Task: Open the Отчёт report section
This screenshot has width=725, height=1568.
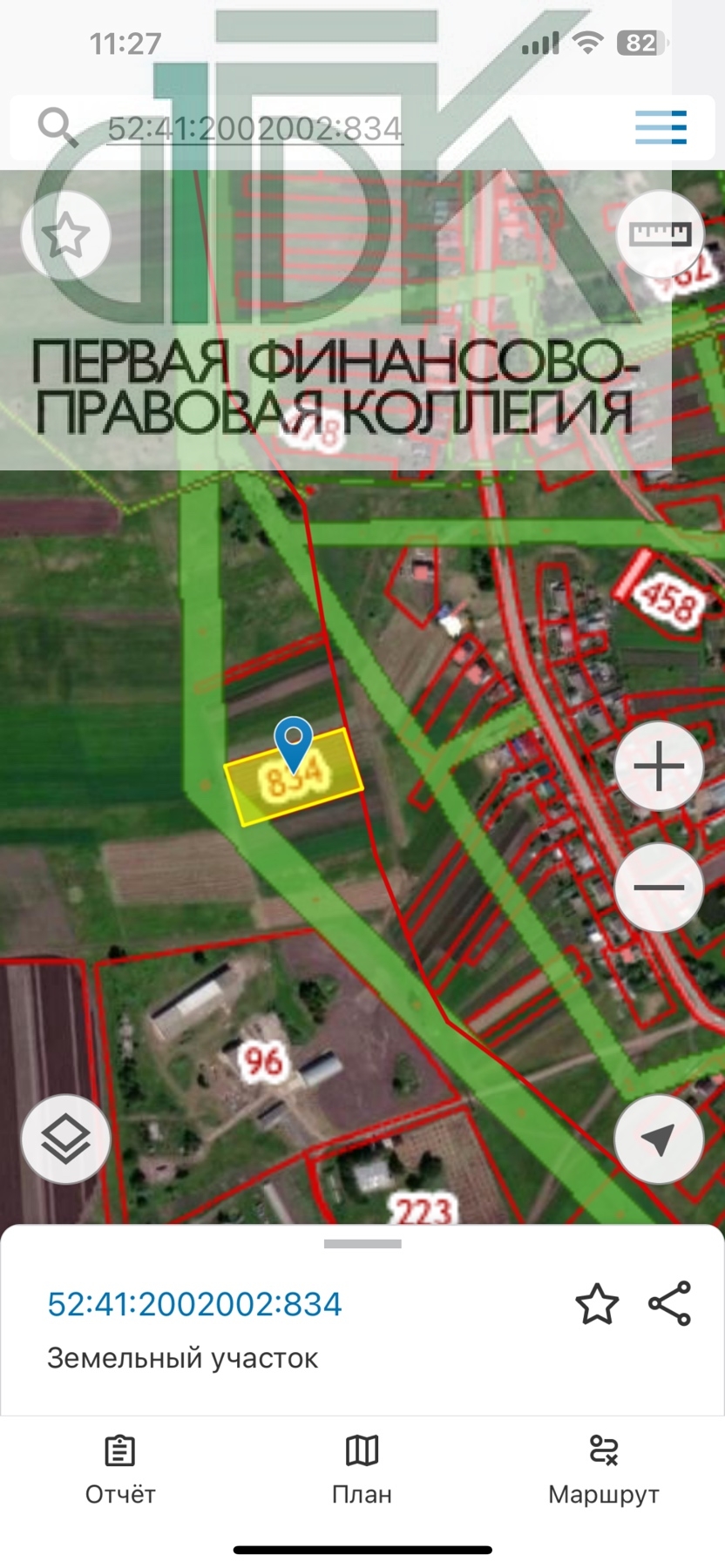Action: (x=120, y=1471)
